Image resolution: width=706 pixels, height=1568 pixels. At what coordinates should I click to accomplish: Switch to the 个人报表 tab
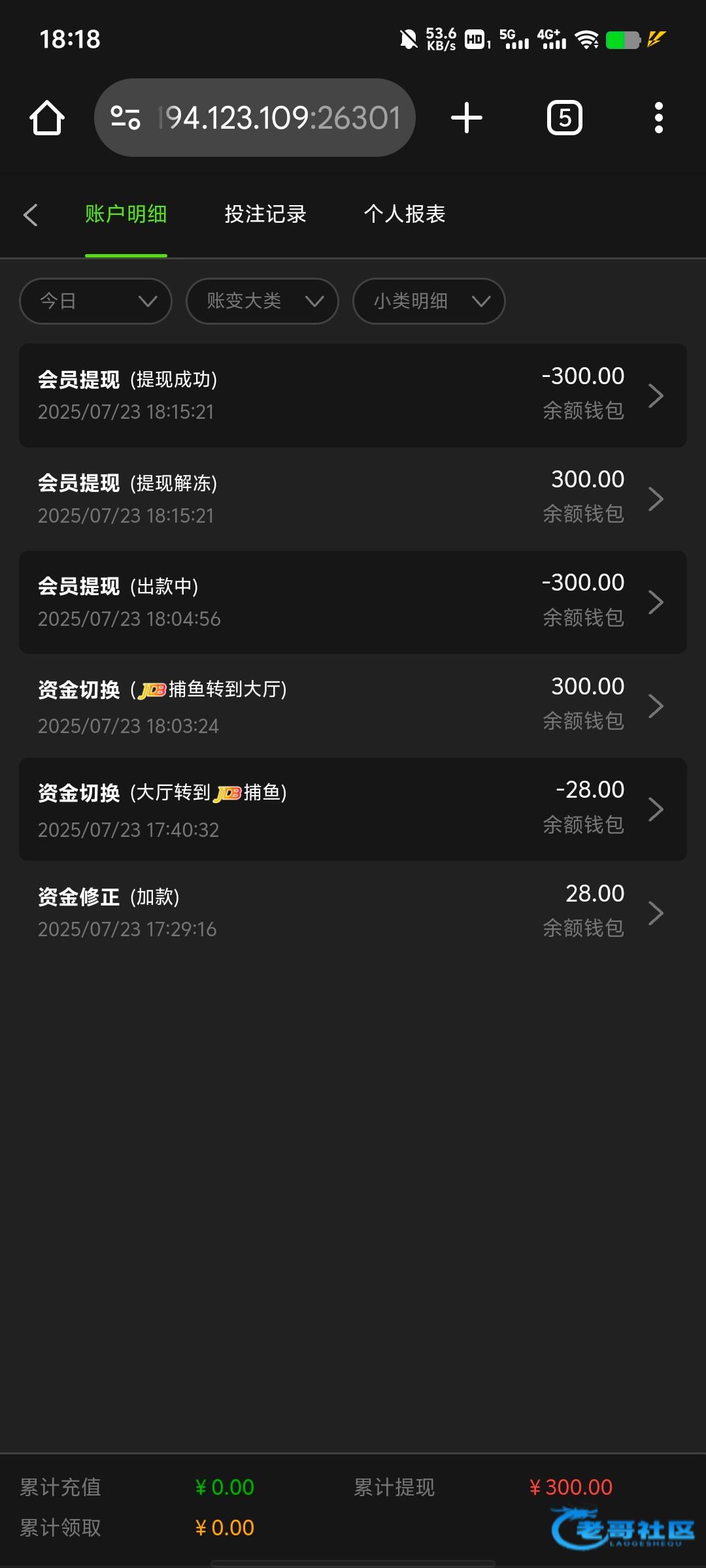tap(405, 214)
